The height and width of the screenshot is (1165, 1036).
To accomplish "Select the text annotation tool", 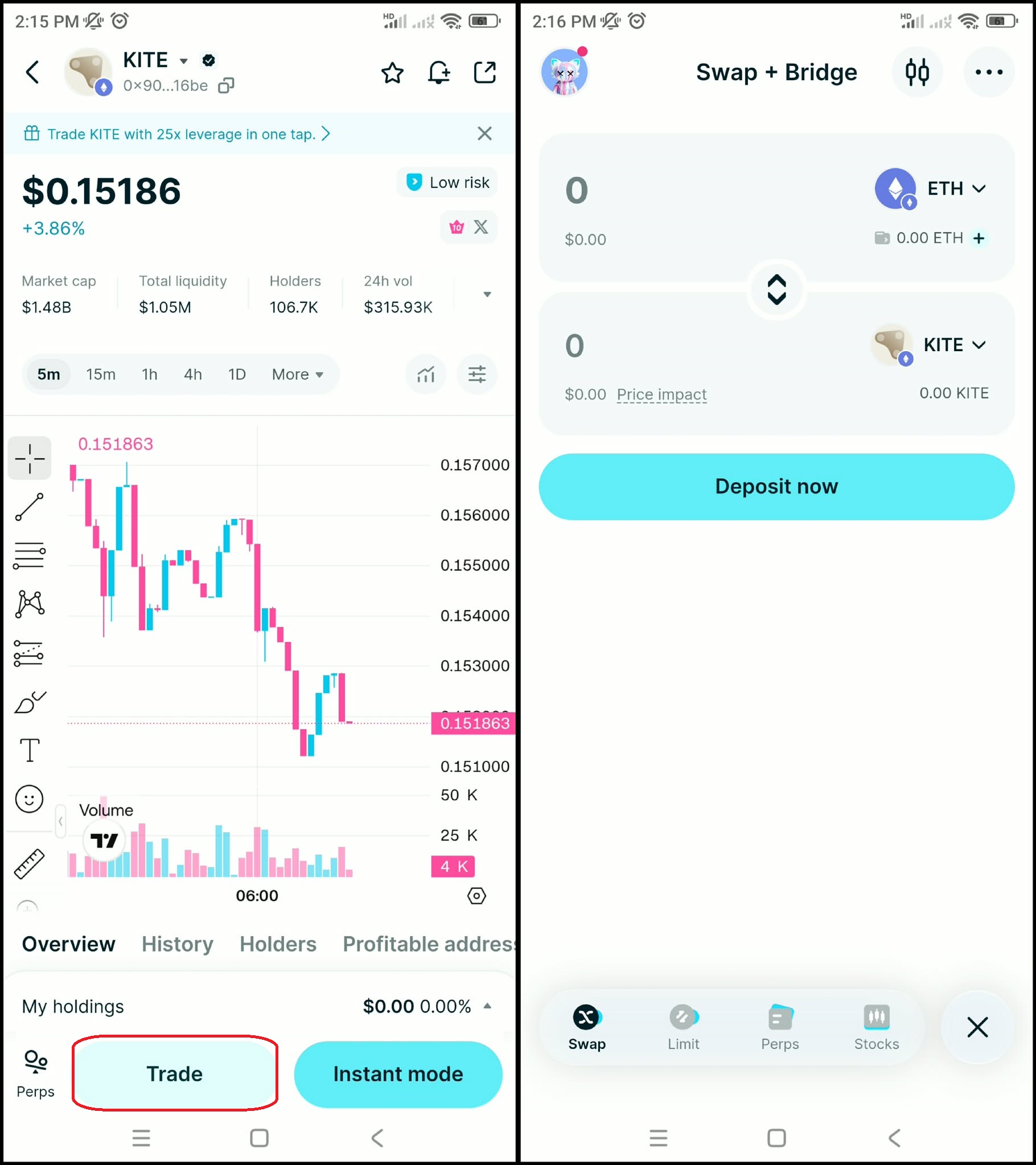I will pyautogui.click(x=29, y=751).
